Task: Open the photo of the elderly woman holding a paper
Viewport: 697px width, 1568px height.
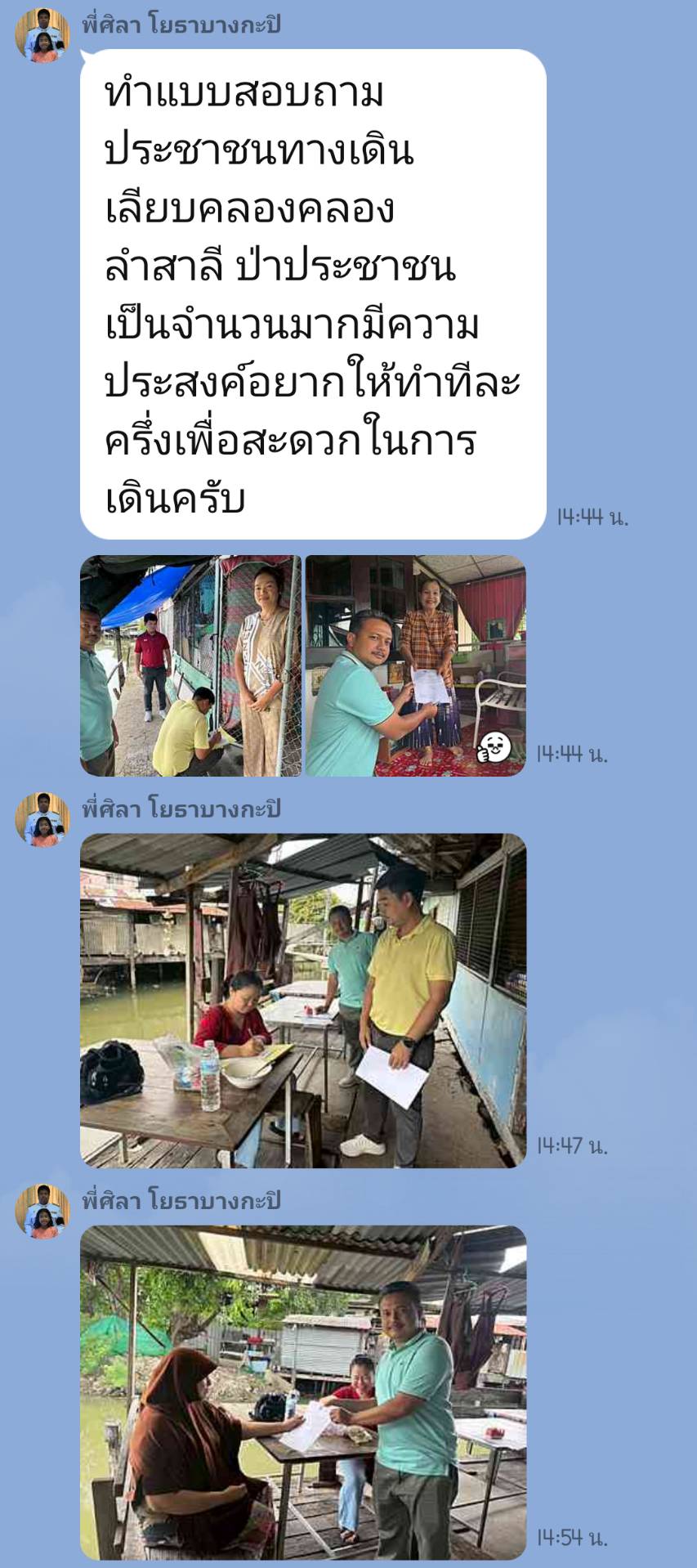Action: (415, 665)
